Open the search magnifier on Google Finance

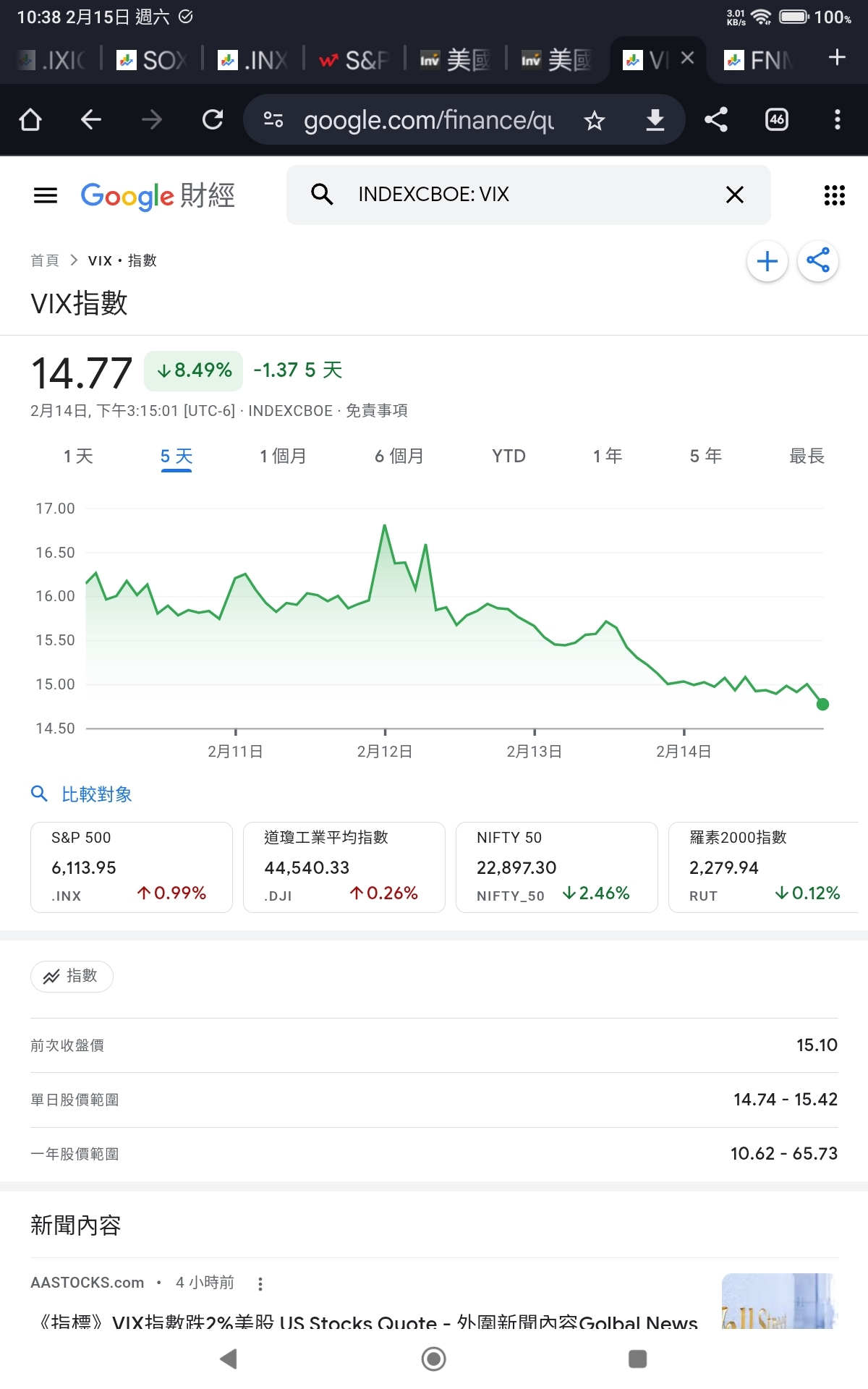[x=323, y=195]
